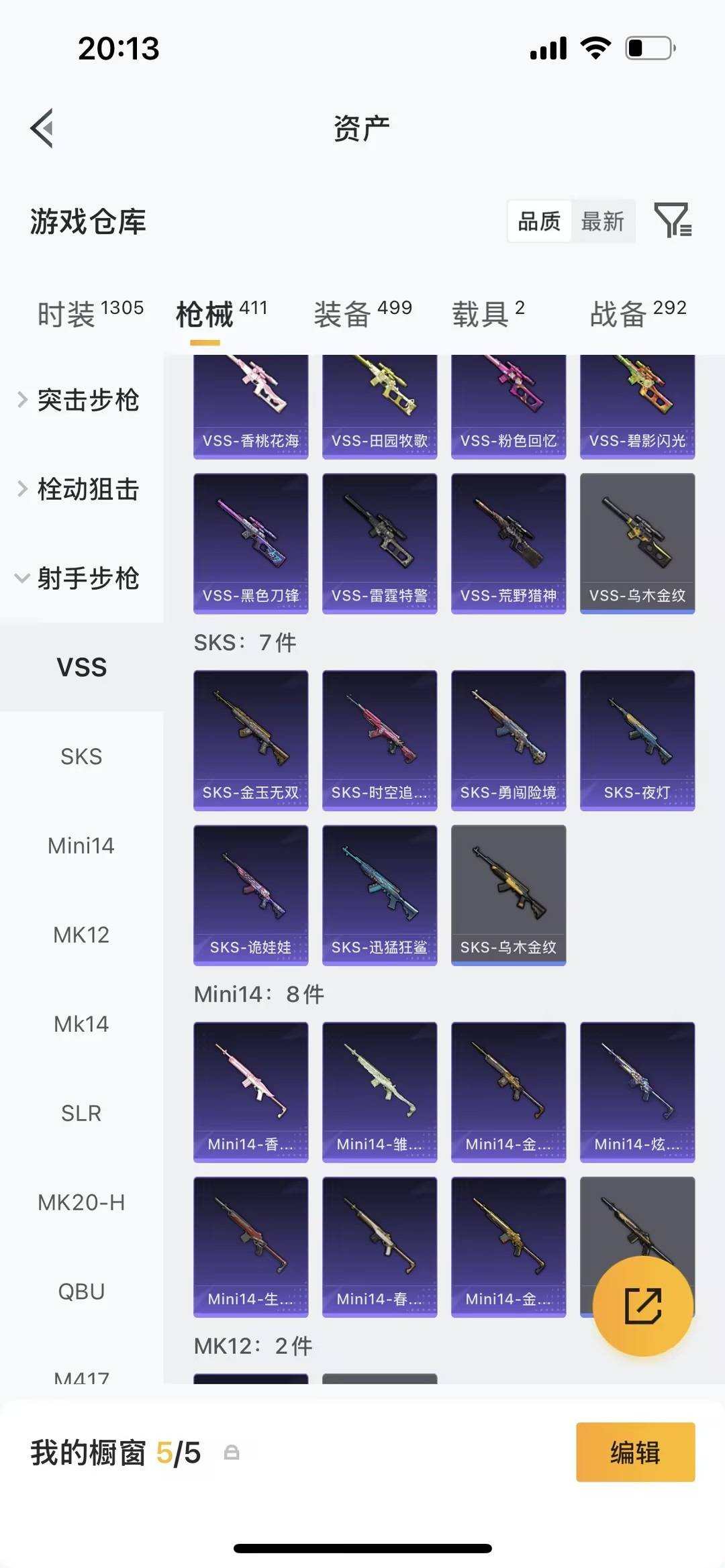This screenshot has height=1568, width=725.
Task: Go back using the top-left arrow
Action: point(42,127)
